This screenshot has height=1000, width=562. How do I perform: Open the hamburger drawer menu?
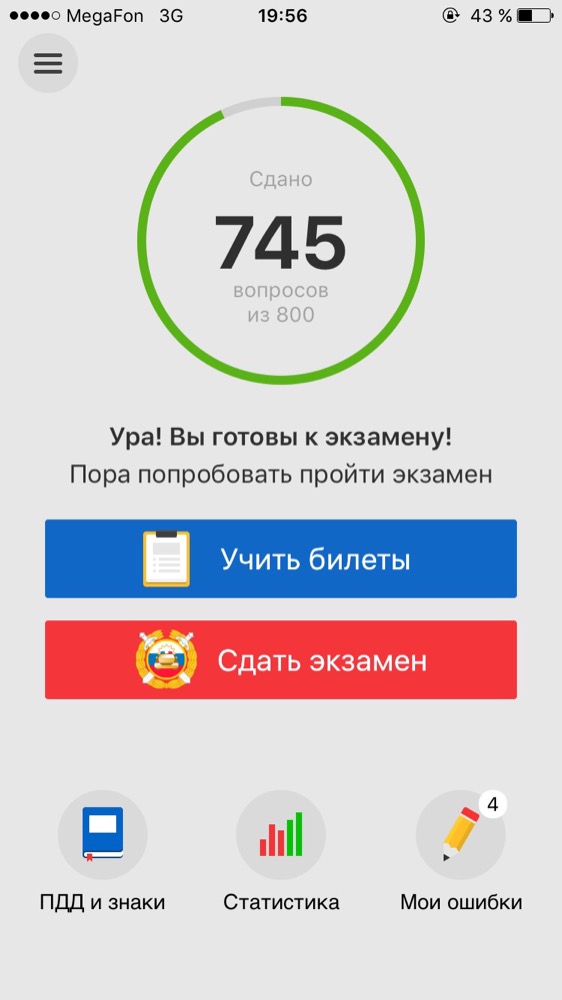pos(48,63)
